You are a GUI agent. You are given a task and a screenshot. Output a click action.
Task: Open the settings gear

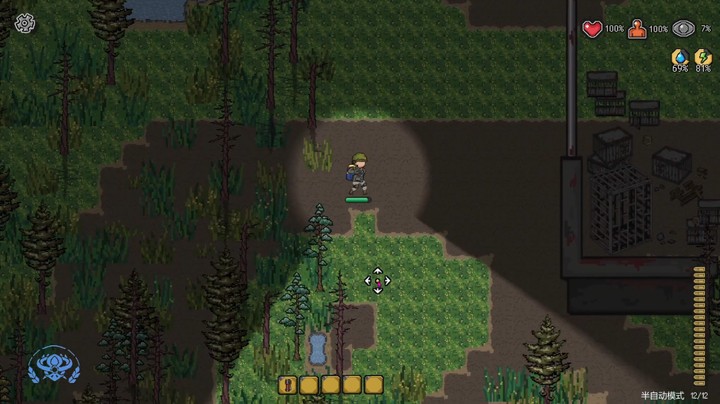pyautogui.click(x=25, y=20)
